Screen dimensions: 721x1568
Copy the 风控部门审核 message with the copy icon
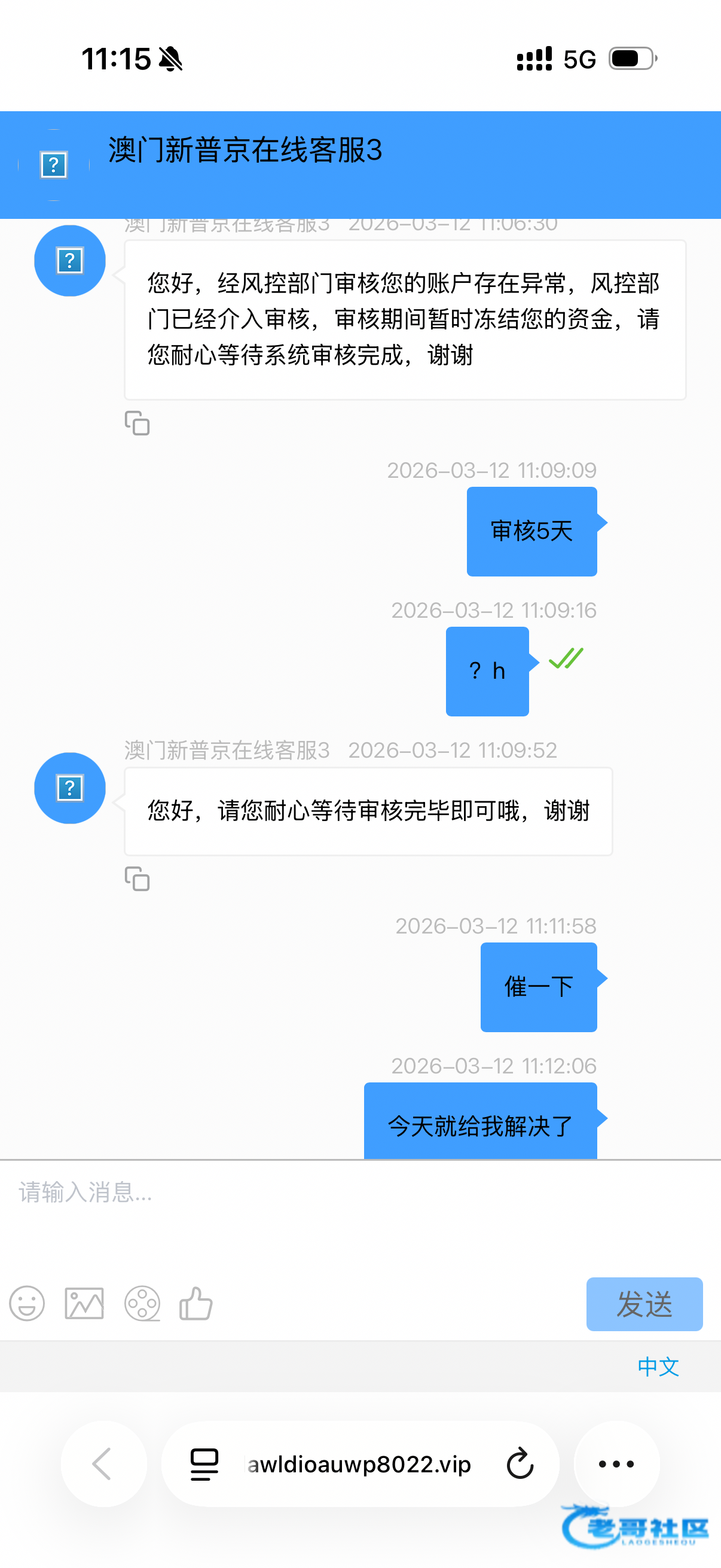[x=137, y=423]
